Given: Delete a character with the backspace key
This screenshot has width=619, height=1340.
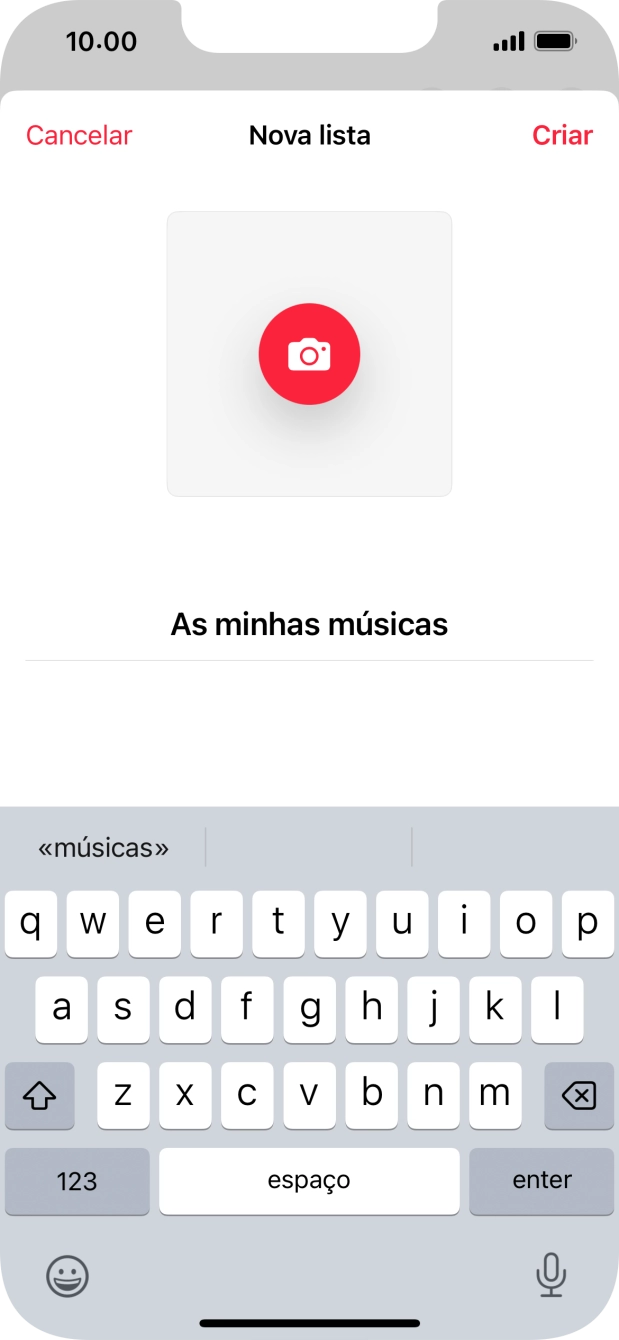Looking at the screenshot, I should coord(578,1096).
